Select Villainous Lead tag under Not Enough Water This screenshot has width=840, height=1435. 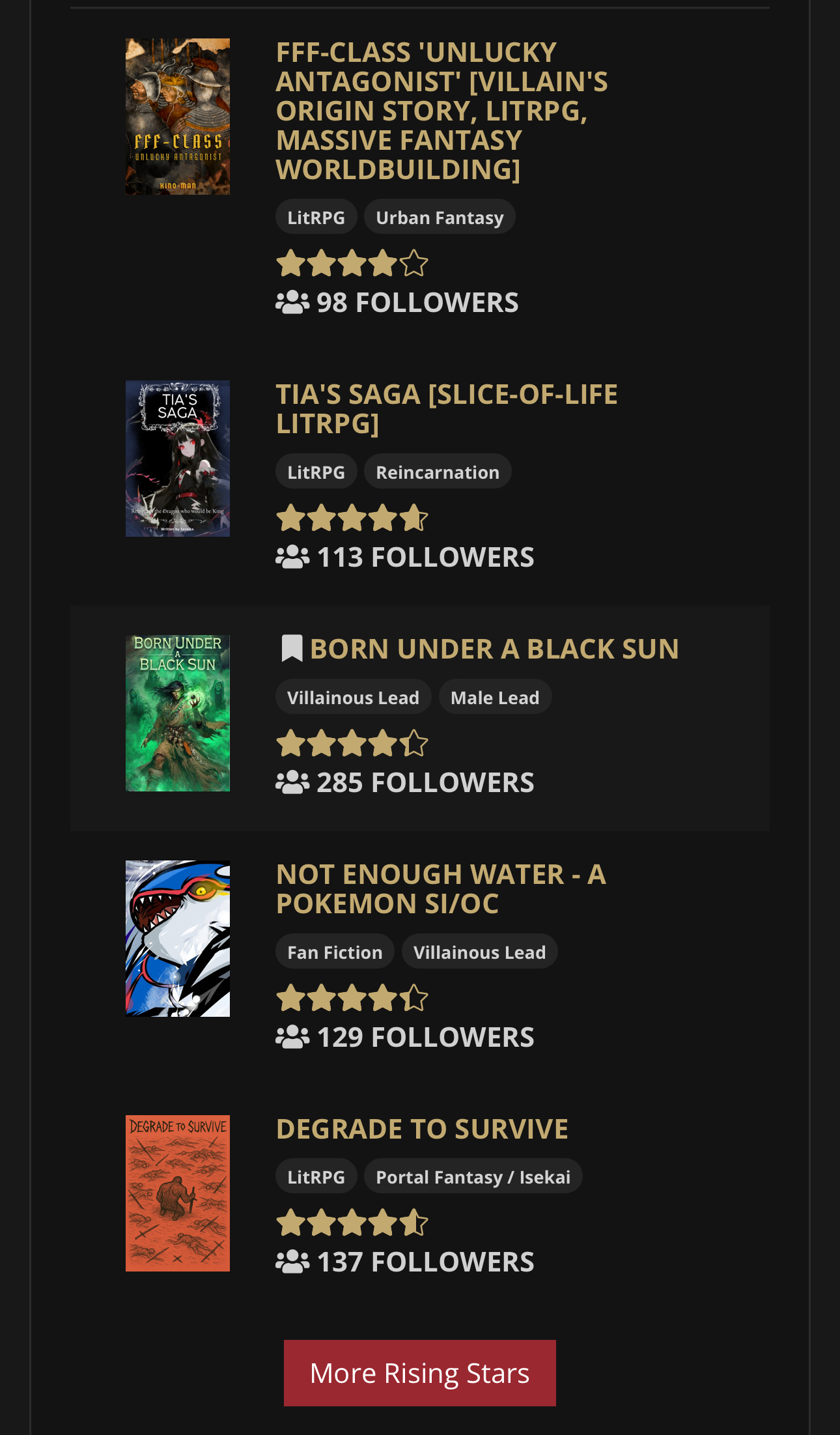(479, 952)
